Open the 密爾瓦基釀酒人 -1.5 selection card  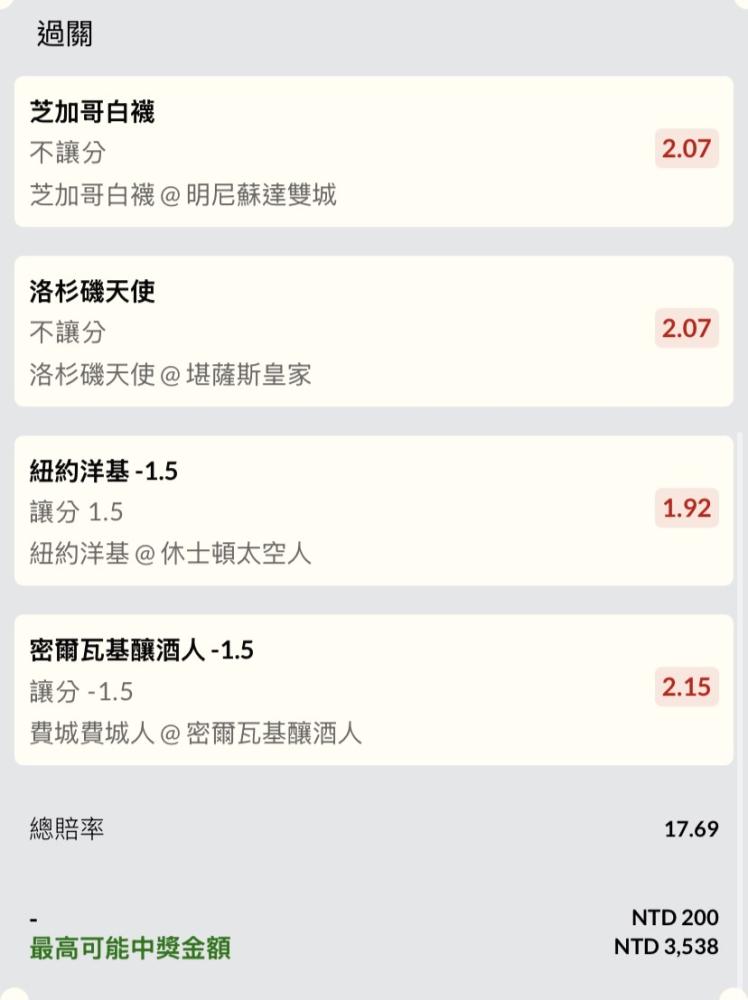point(373,690)
